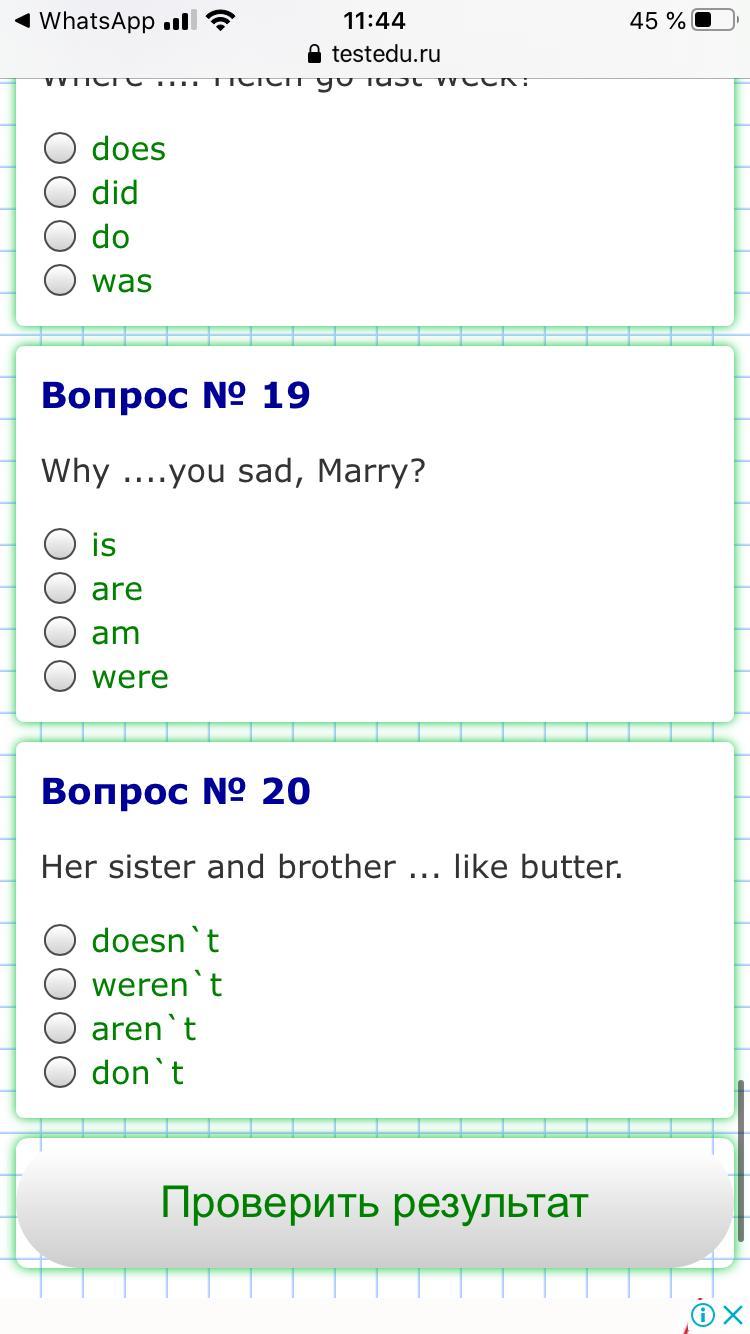This screenshot has height=1334, width=750.
Task: Tap the testedu.ru address bar
Action: (375, 54)
